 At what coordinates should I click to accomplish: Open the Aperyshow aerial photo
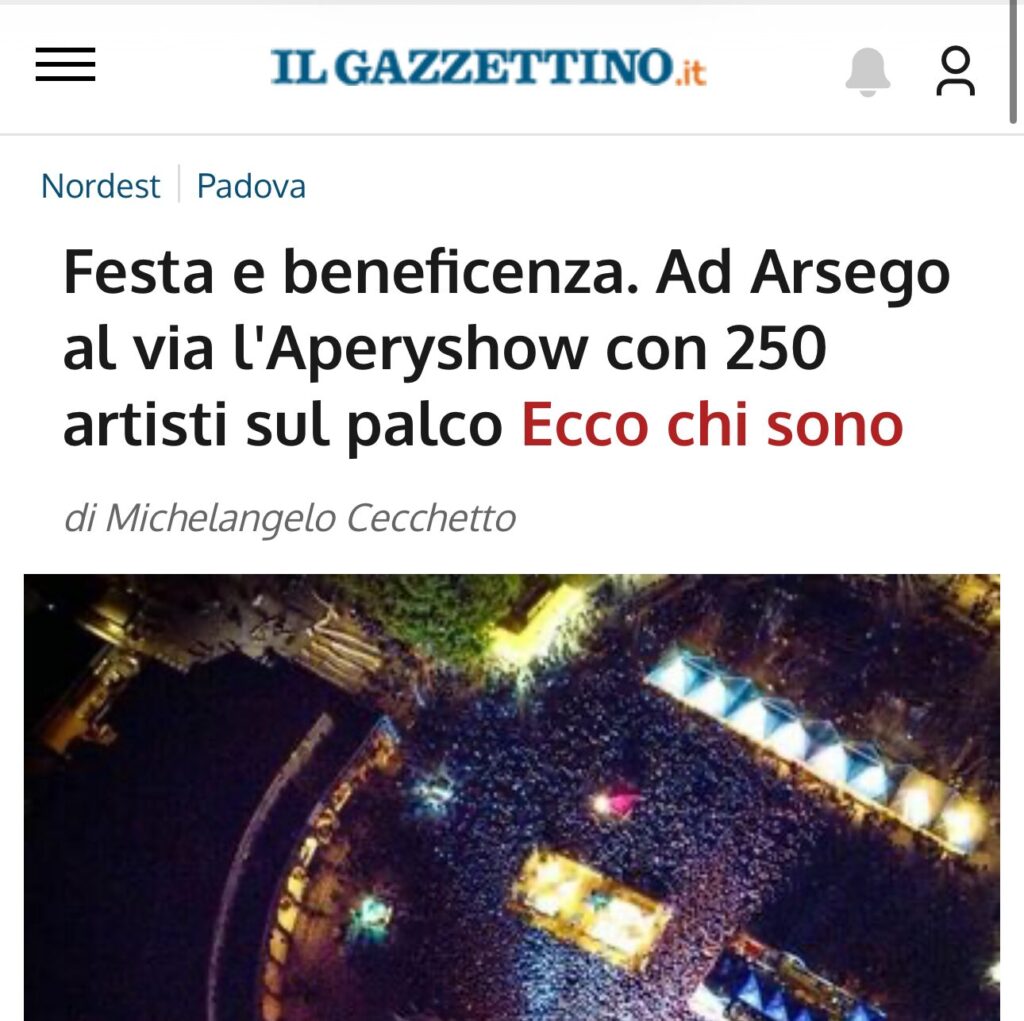[512, 797]
